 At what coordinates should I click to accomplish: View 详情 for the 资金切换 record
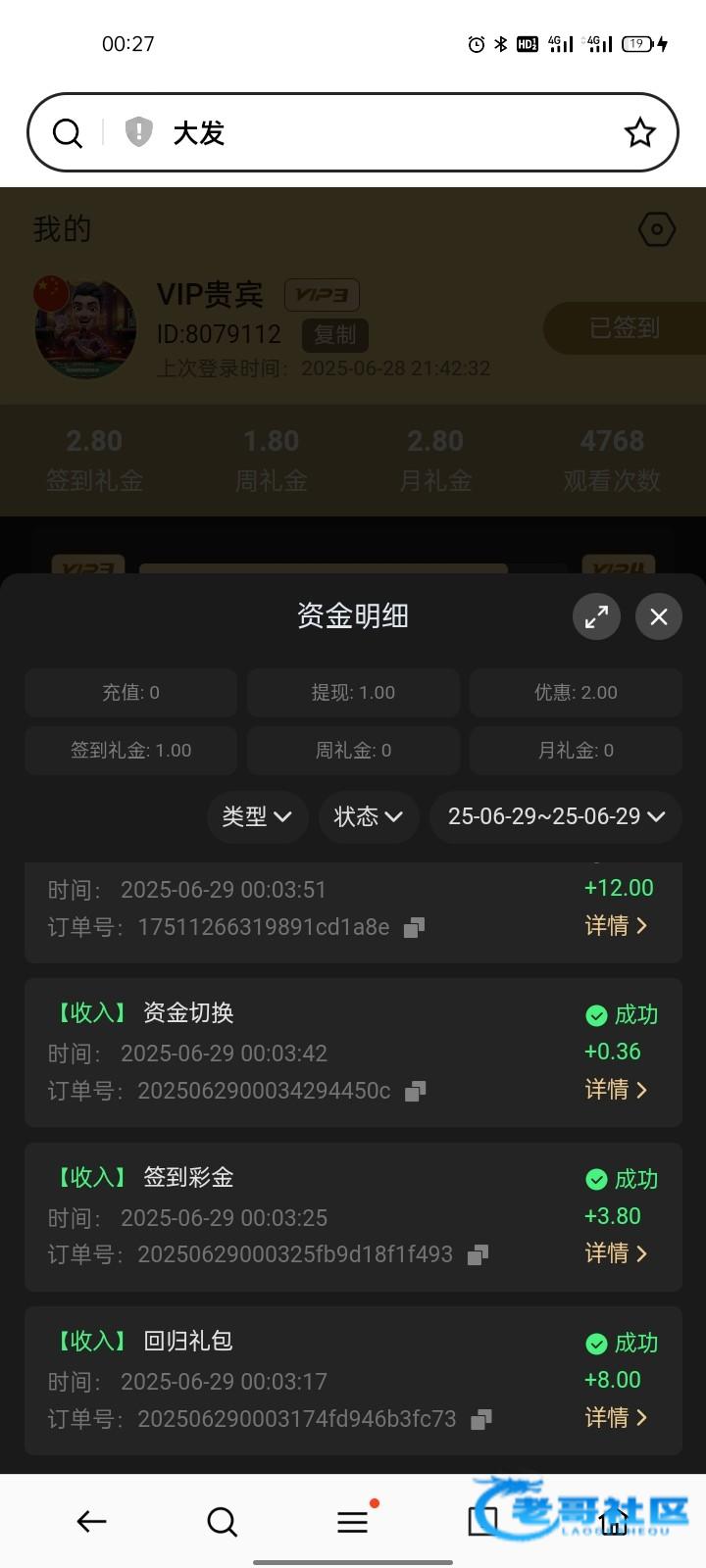(x=616, y=1089)
